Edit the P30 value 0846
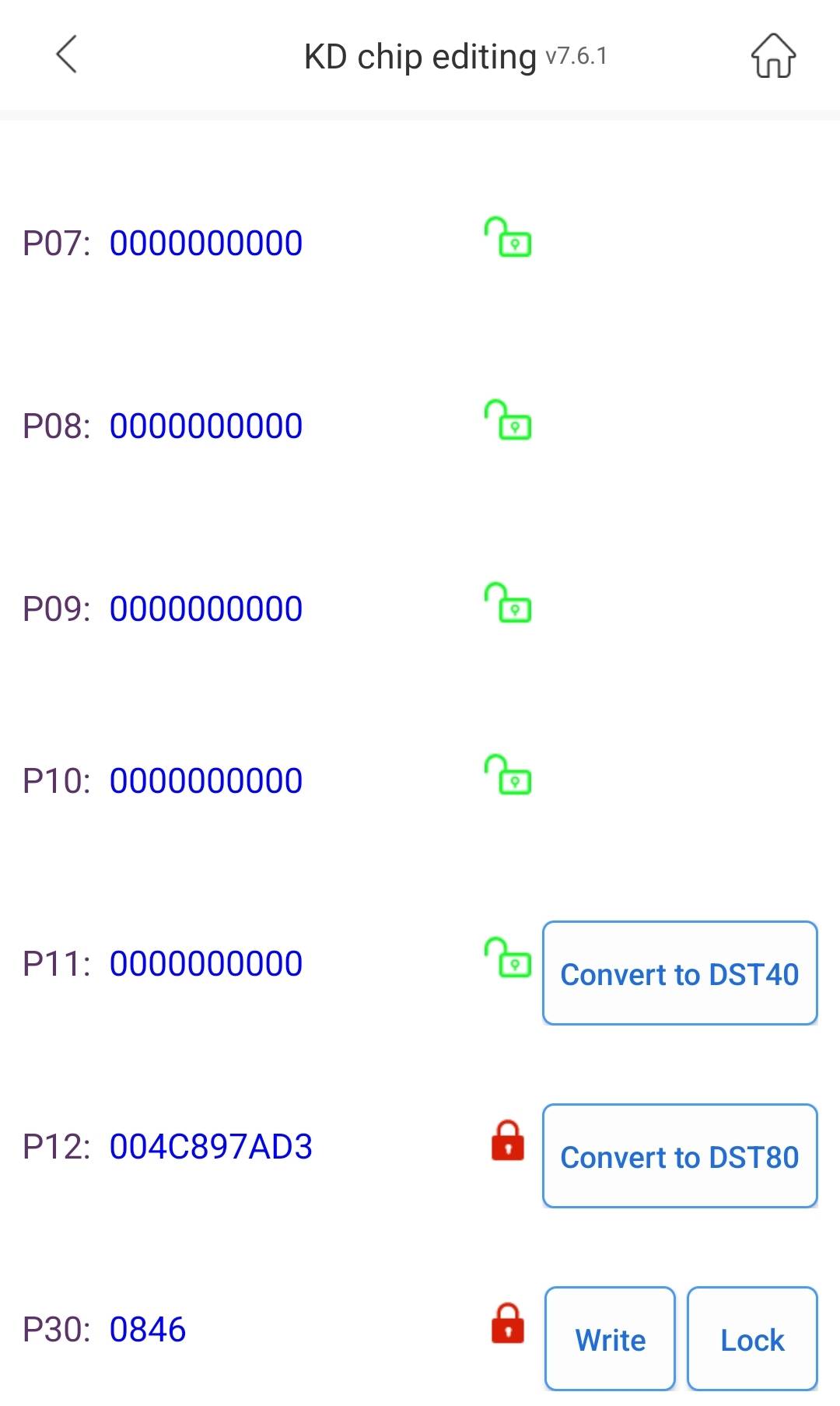The image size is (840, 1406). (x=148, y=1330)
